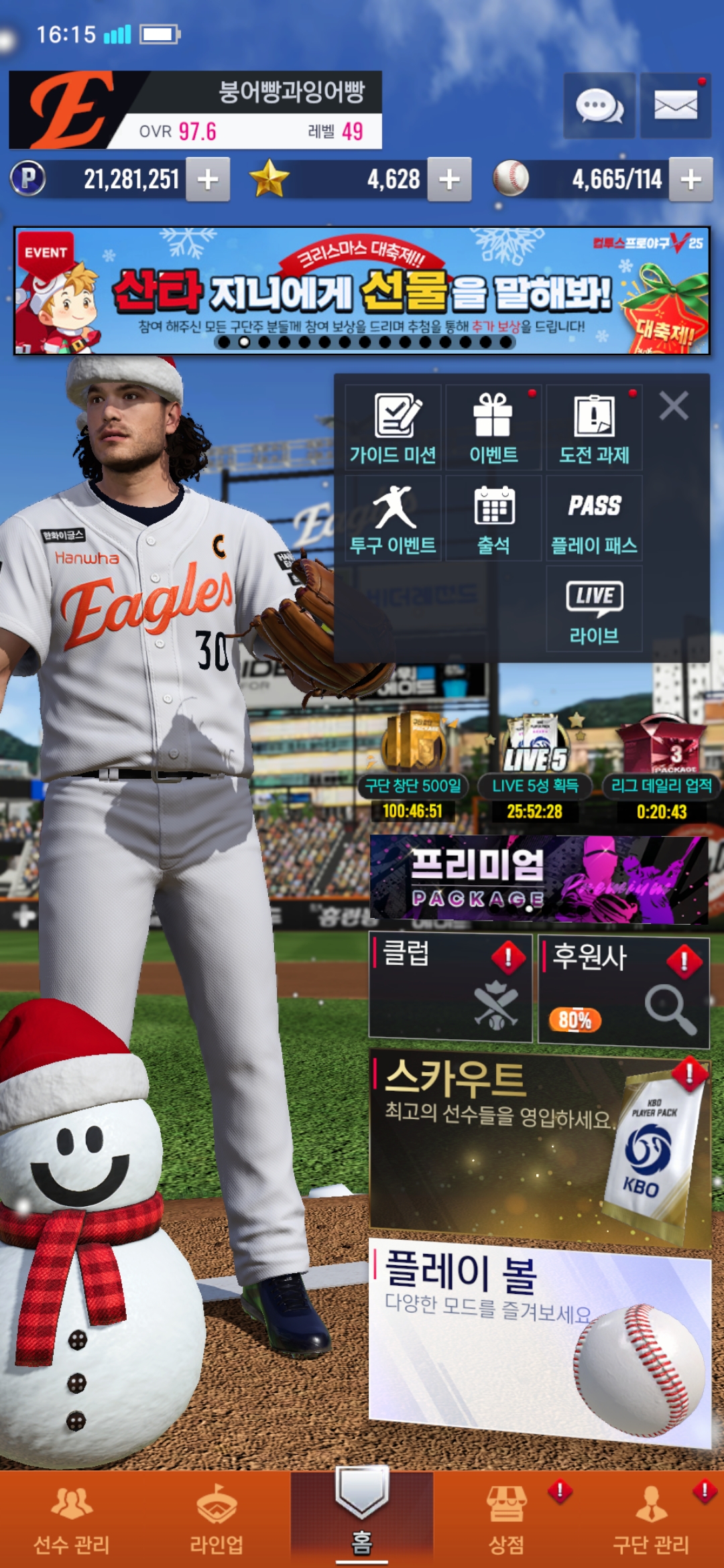Open the mailbox envelope icon

coord(675,107)
